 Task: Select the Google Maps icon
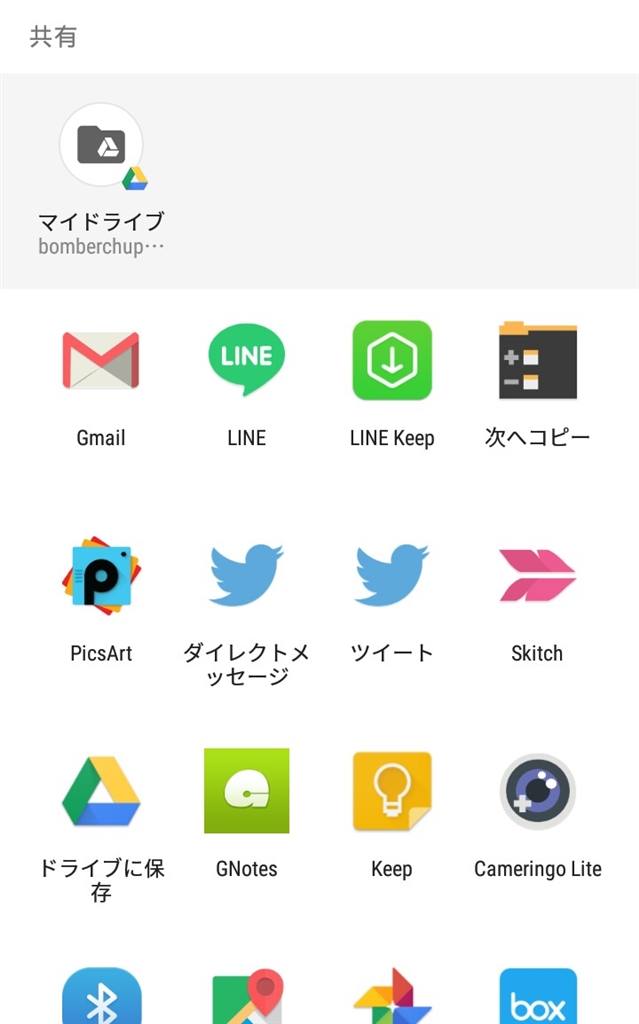(246, 998)
